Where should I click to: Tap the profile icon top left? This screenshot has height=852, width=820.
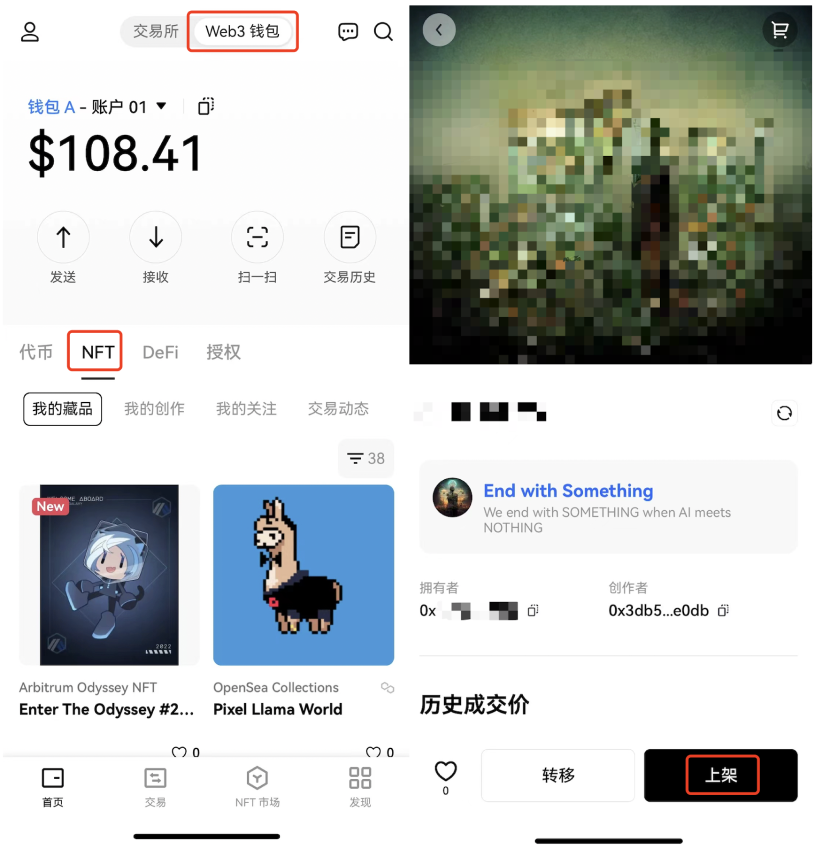(x=30, y=31)
